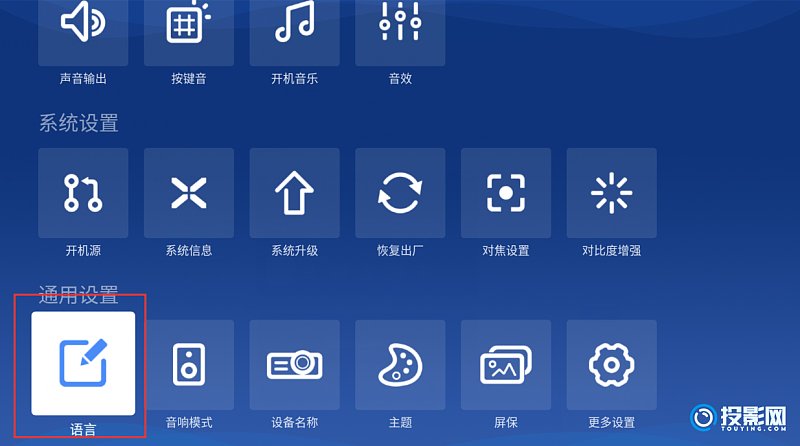Select 恢复出厂 factory reset tile
The width and height of the screenshot is (800, 446).
tap(400, 193)
